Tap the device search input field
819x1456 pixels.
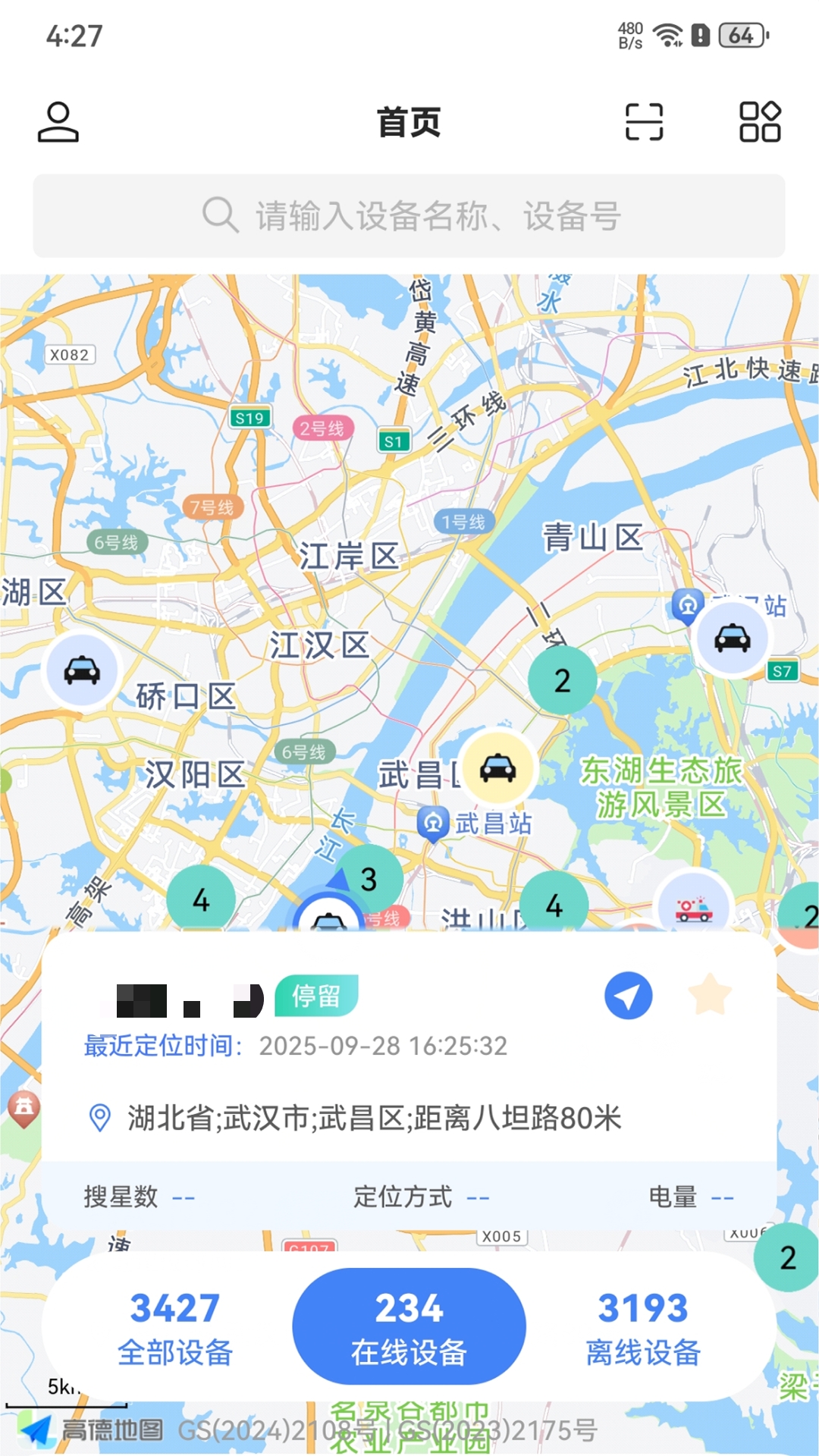point(409,215)
